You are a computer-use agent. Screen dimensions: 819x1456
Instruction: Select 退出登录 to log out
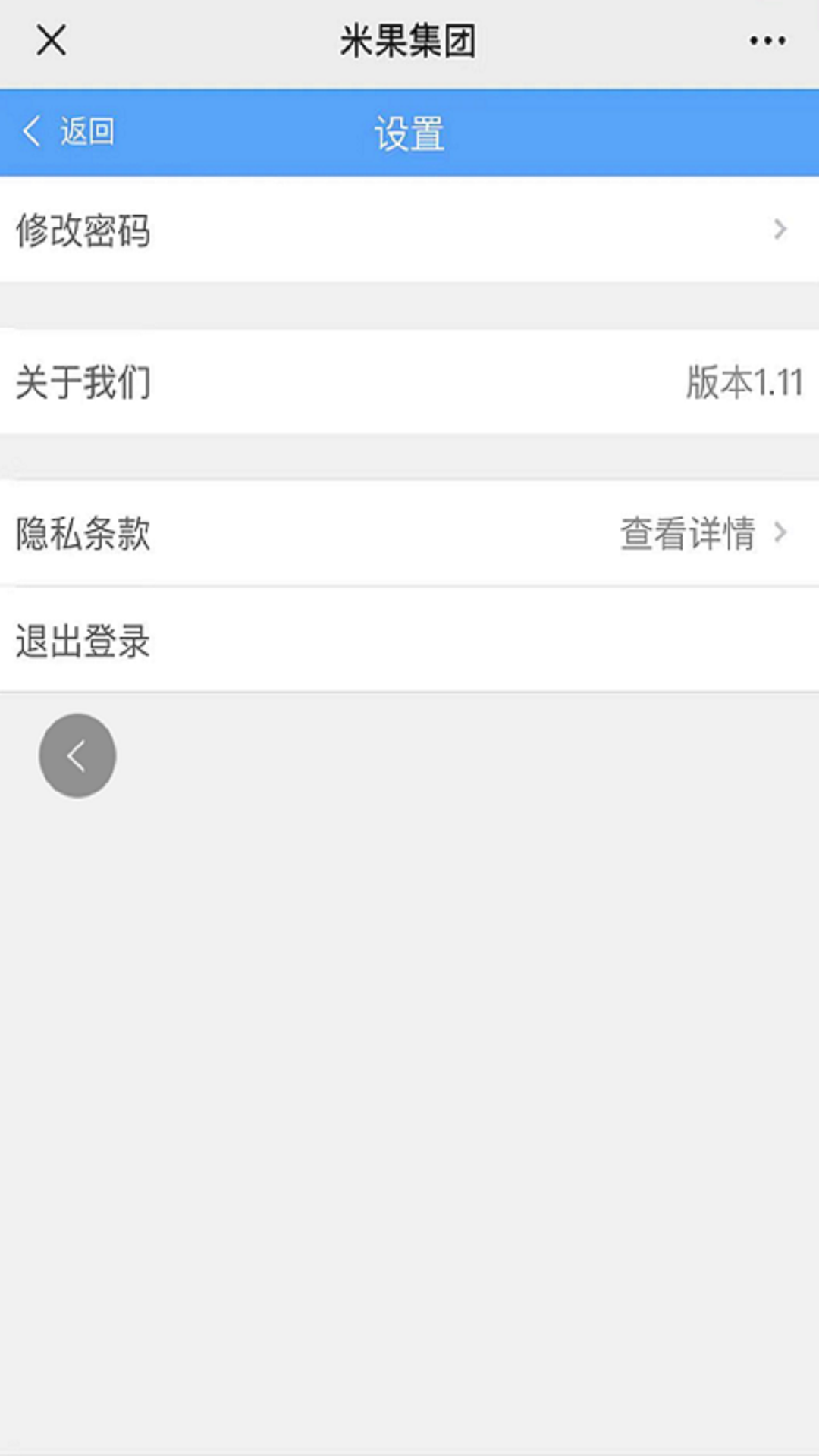pos(409,641)
